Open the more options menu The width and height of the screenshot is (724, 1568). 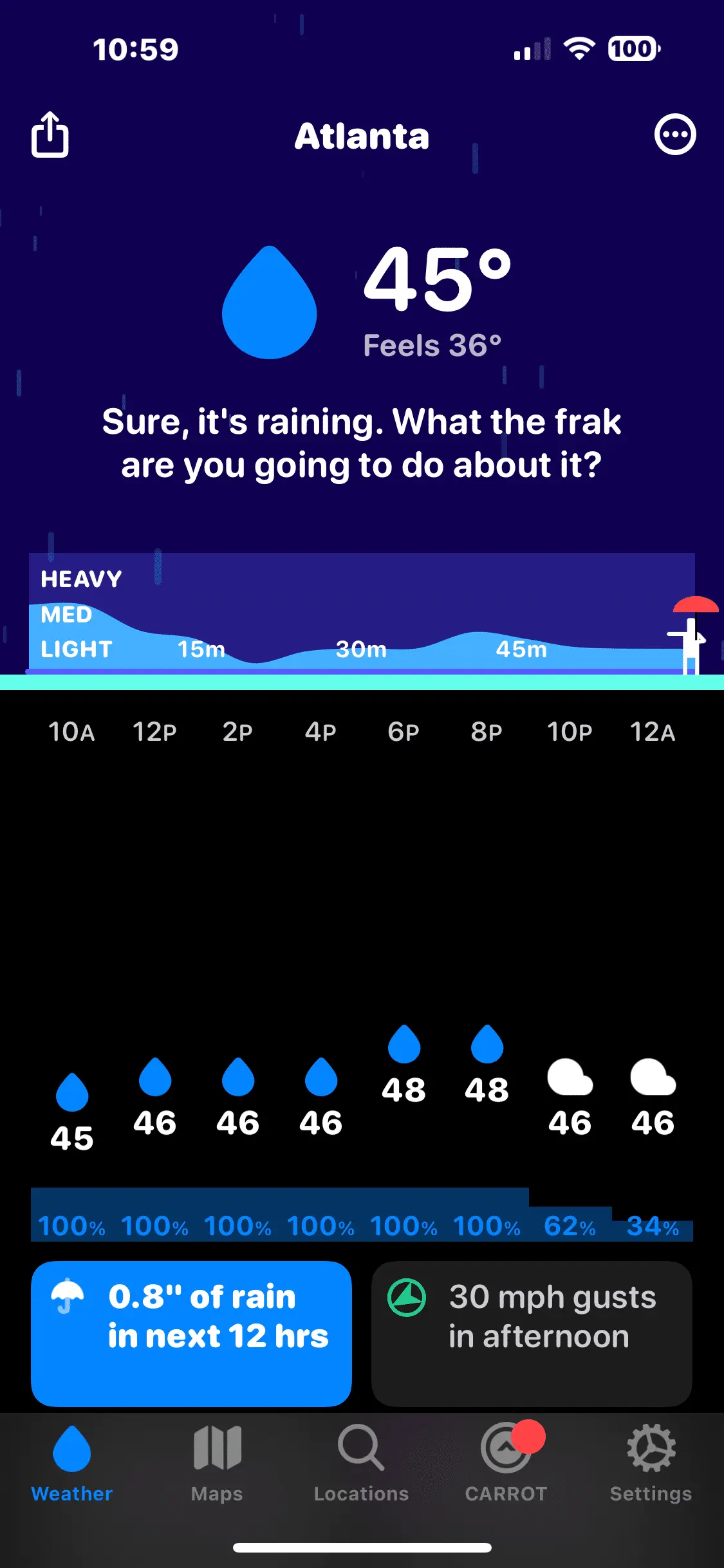click(674, 135)
